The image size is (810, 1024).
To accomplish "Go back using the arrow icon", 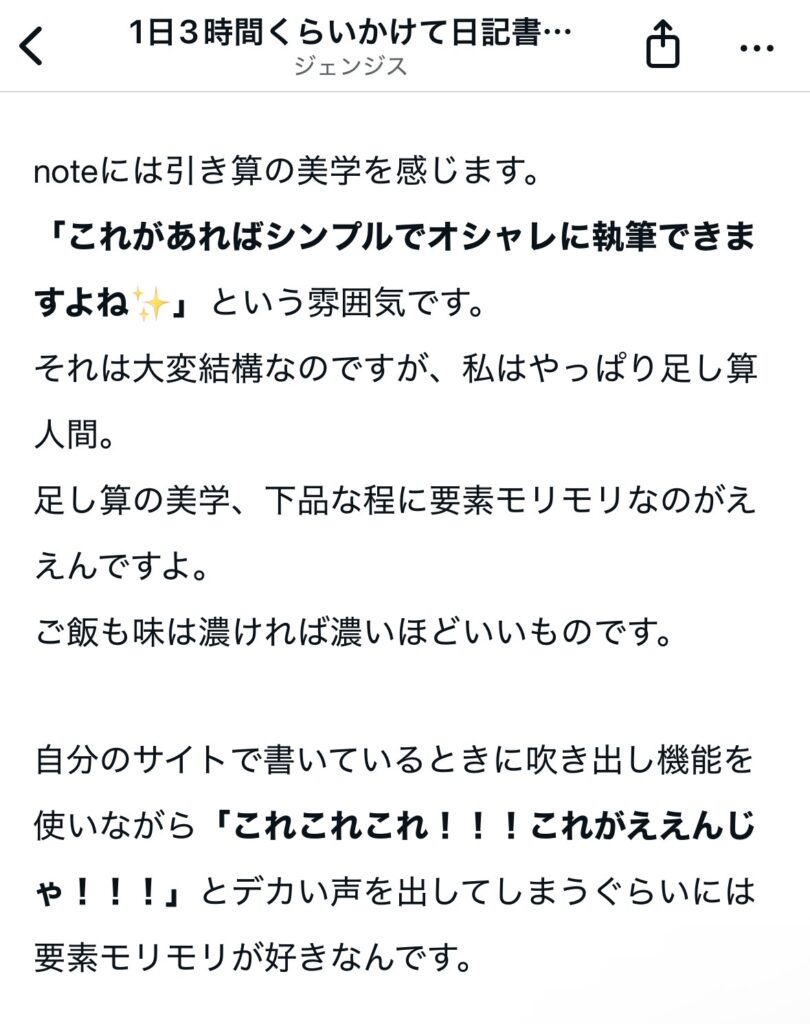I will coord(32,46).
